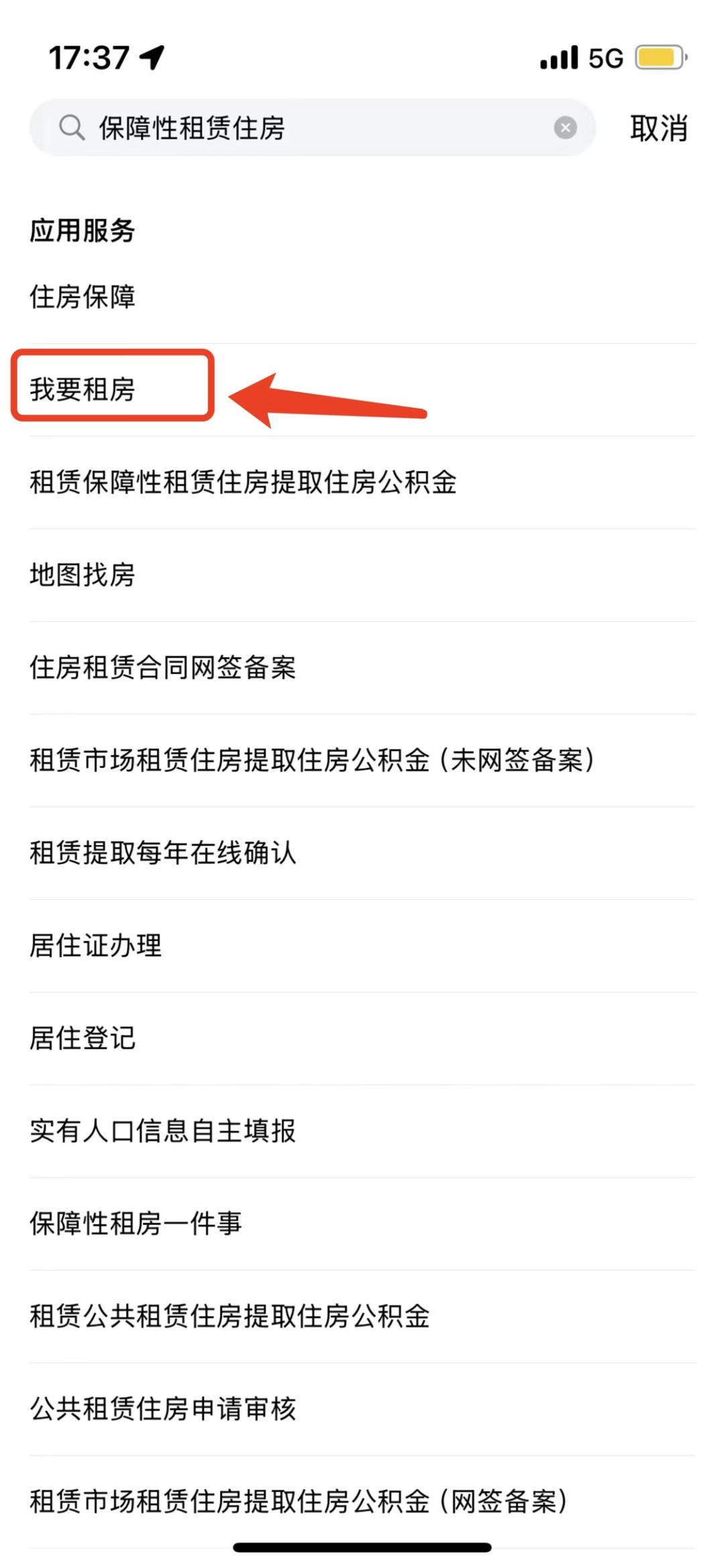724x1568 pixels.
Task: Open 租赁保障性租赁住房提取住房公积金
Action: [x=362, y=482]
